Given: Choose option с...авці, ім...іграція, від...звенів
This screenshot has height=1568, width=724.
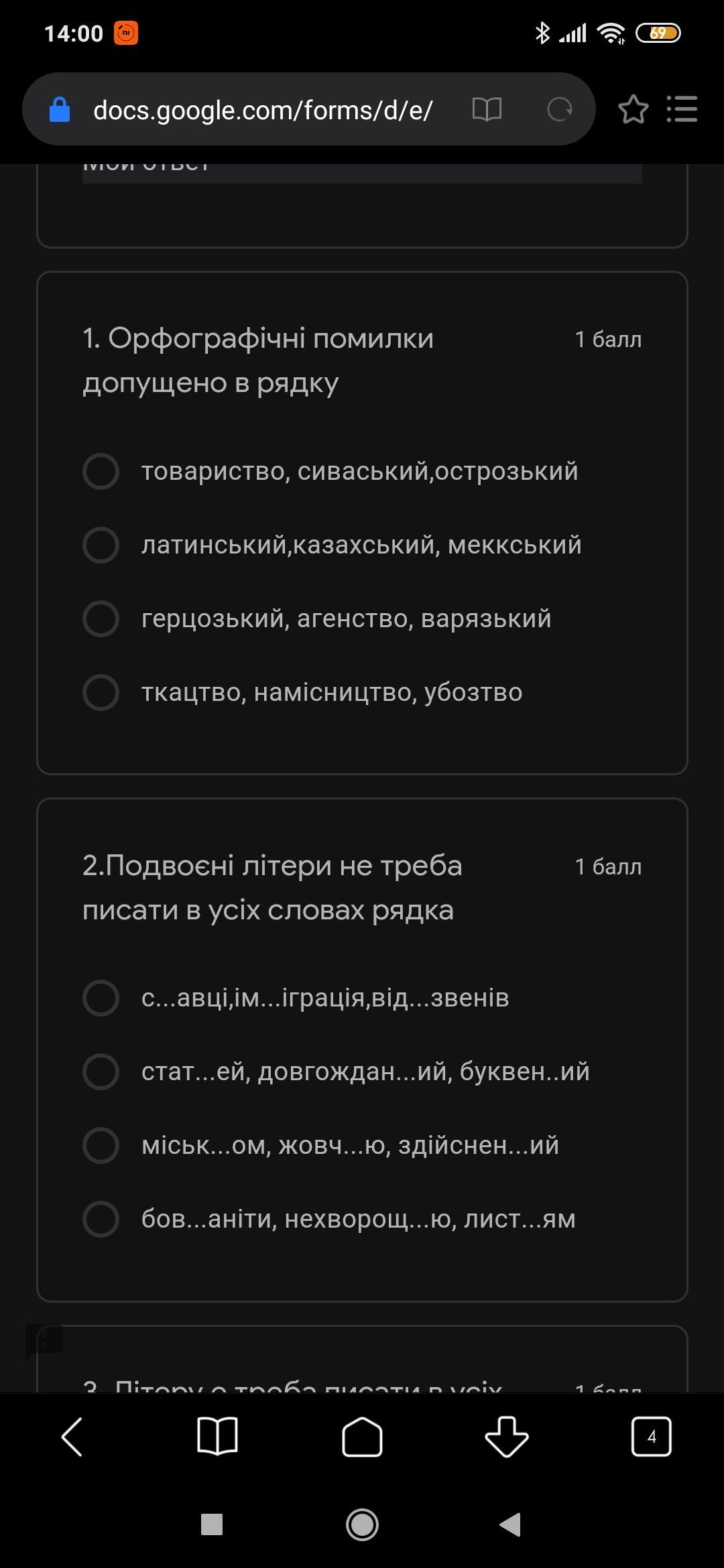Looking at the screenshot, I should 101,998.
